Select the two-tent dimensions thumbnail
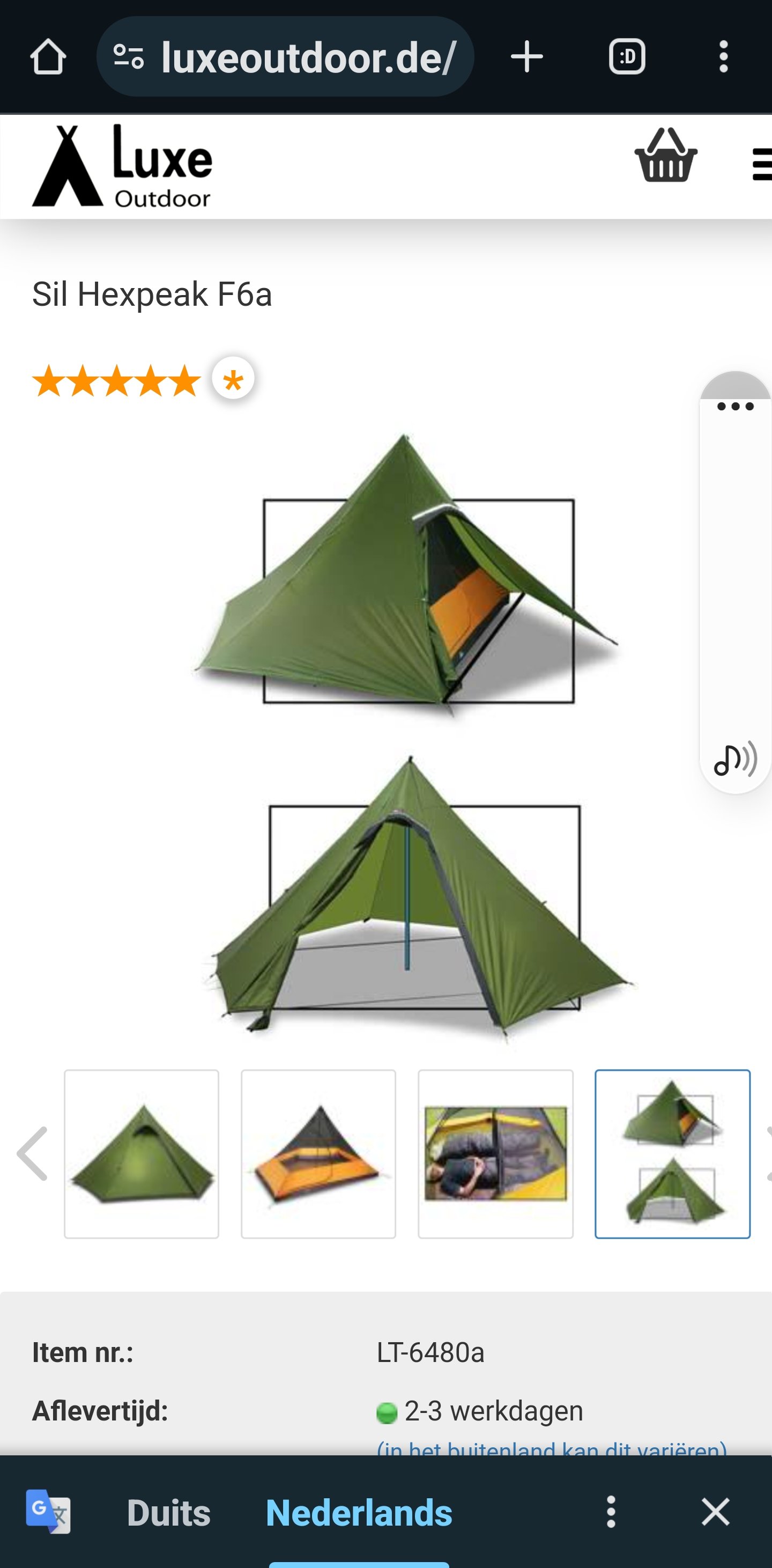The image size is (772, 1568). coord(672,1153)
